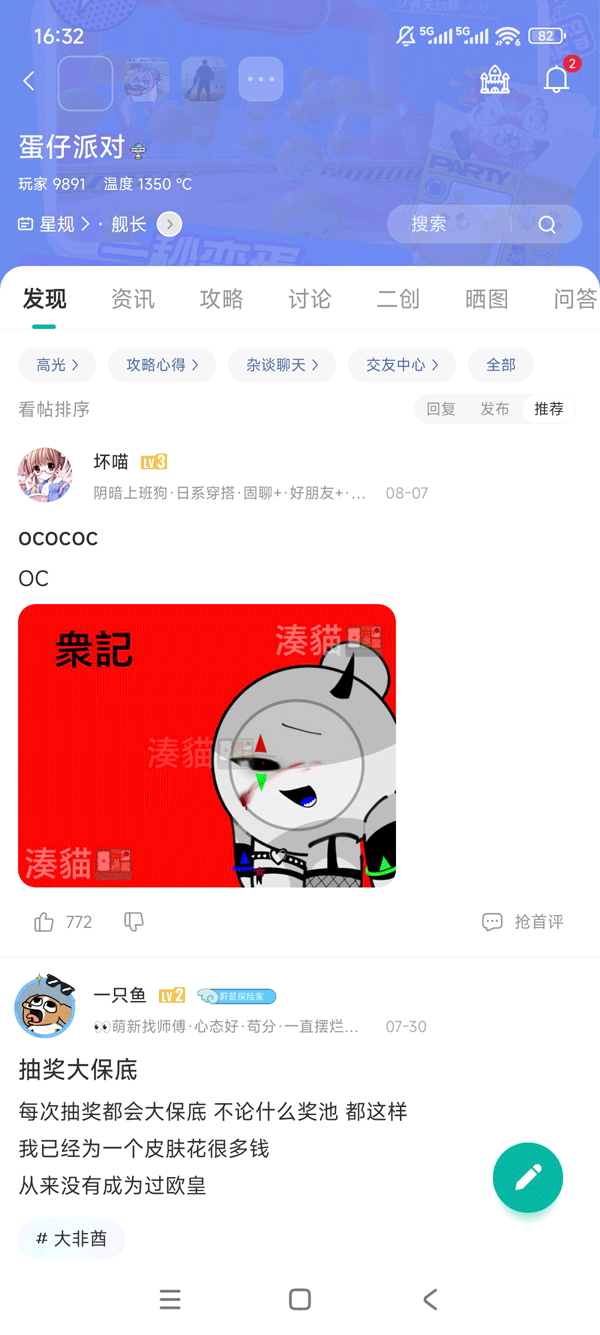This screenshot has width=600, height=1335.
Task: Select the 攻略心得 chip
Action: pyautogui.click(x=162, y=365)
